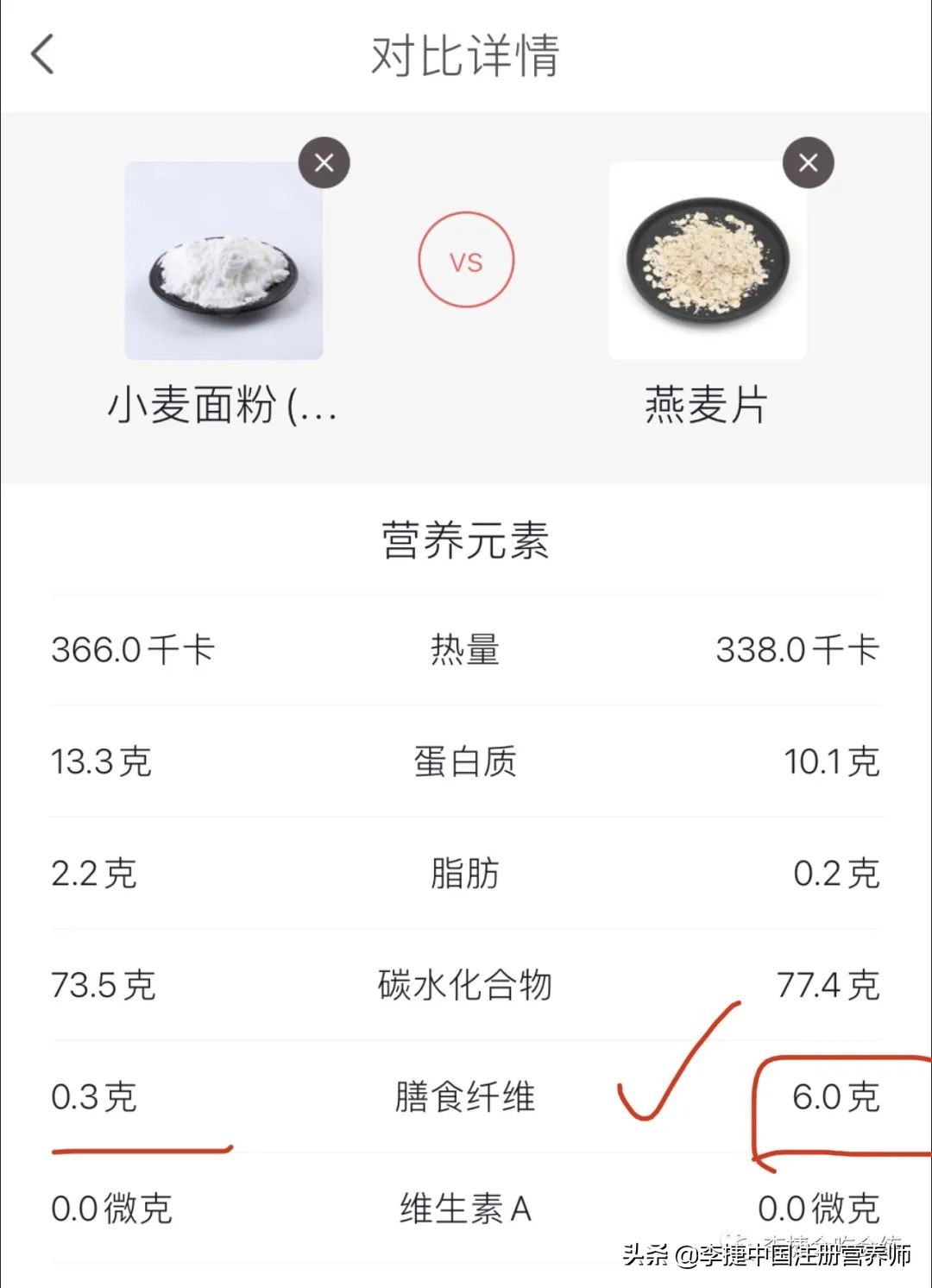The image size is (932, 1288).
Task: Tap the 营养元素 section header
Action: click(x=466, y=537)
